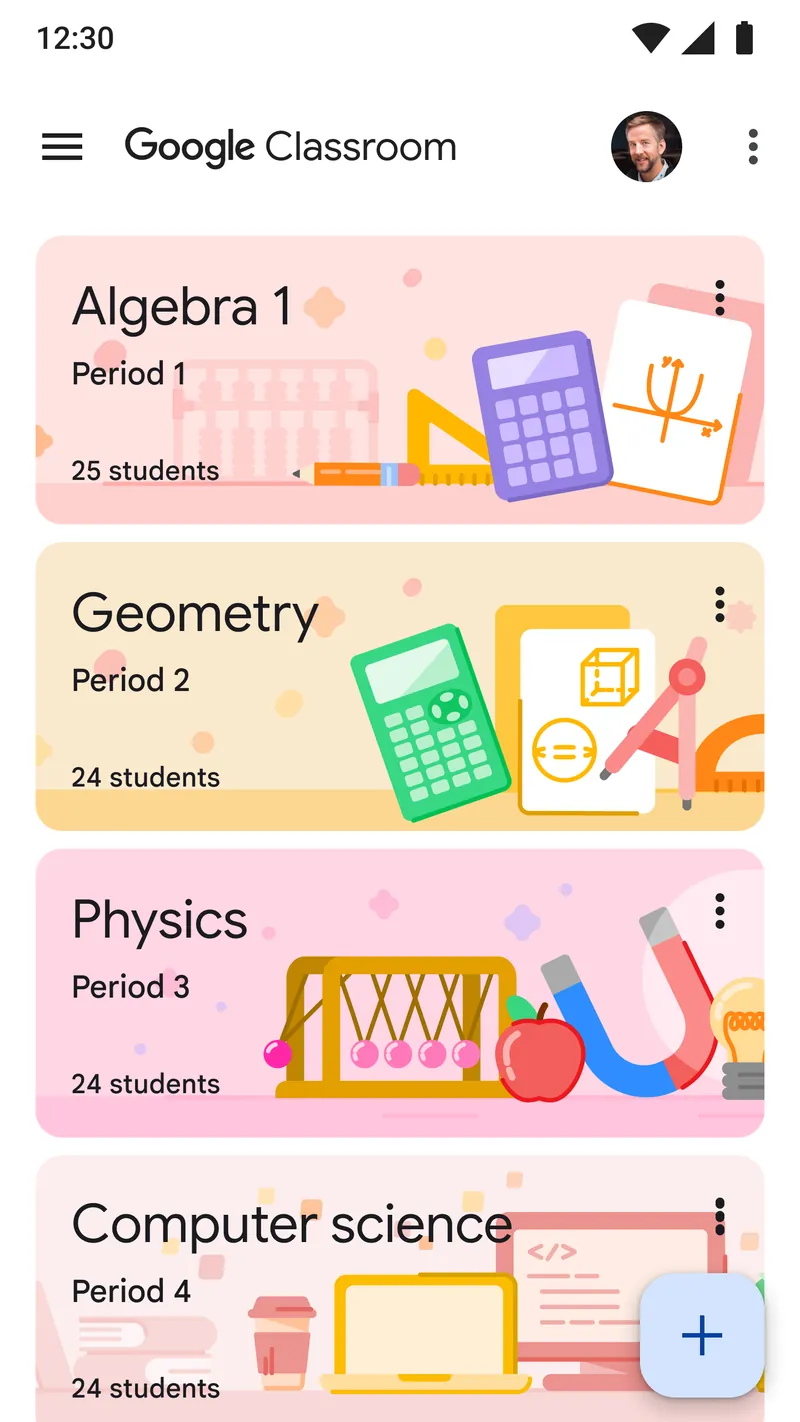This screenshot has width=800, height=1422.
Task: Tap the 24 students label in Geometry
Action: pos(145,777)
